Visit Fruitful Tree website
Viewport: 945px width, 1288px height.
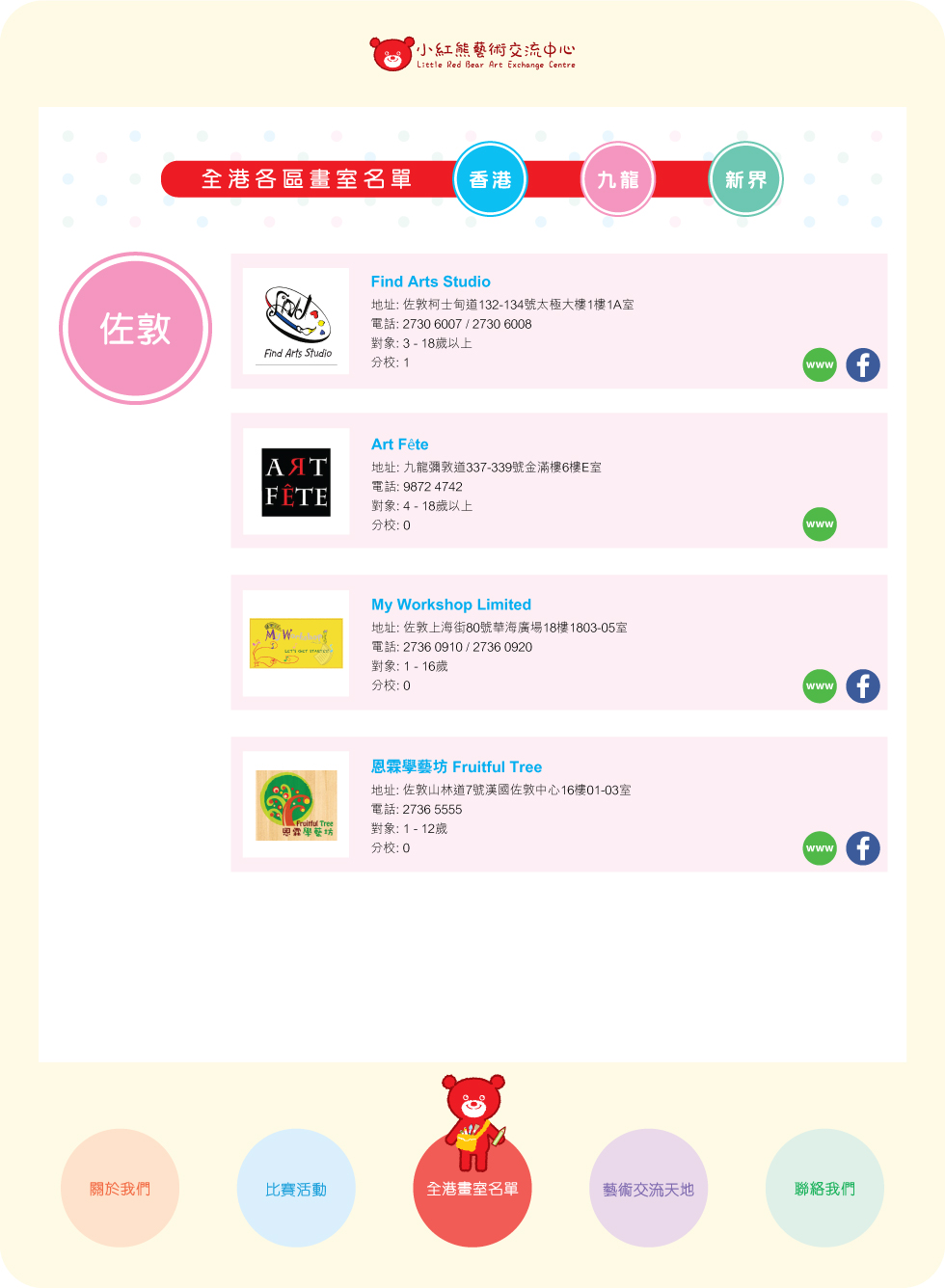coord(820,848)
